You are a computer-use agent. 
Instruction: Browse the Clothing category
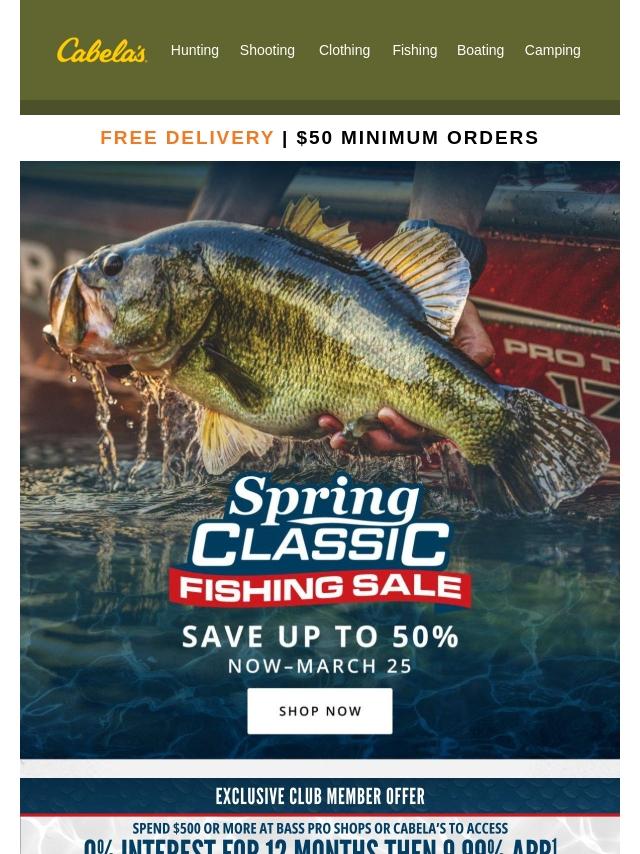click(344, 50)
